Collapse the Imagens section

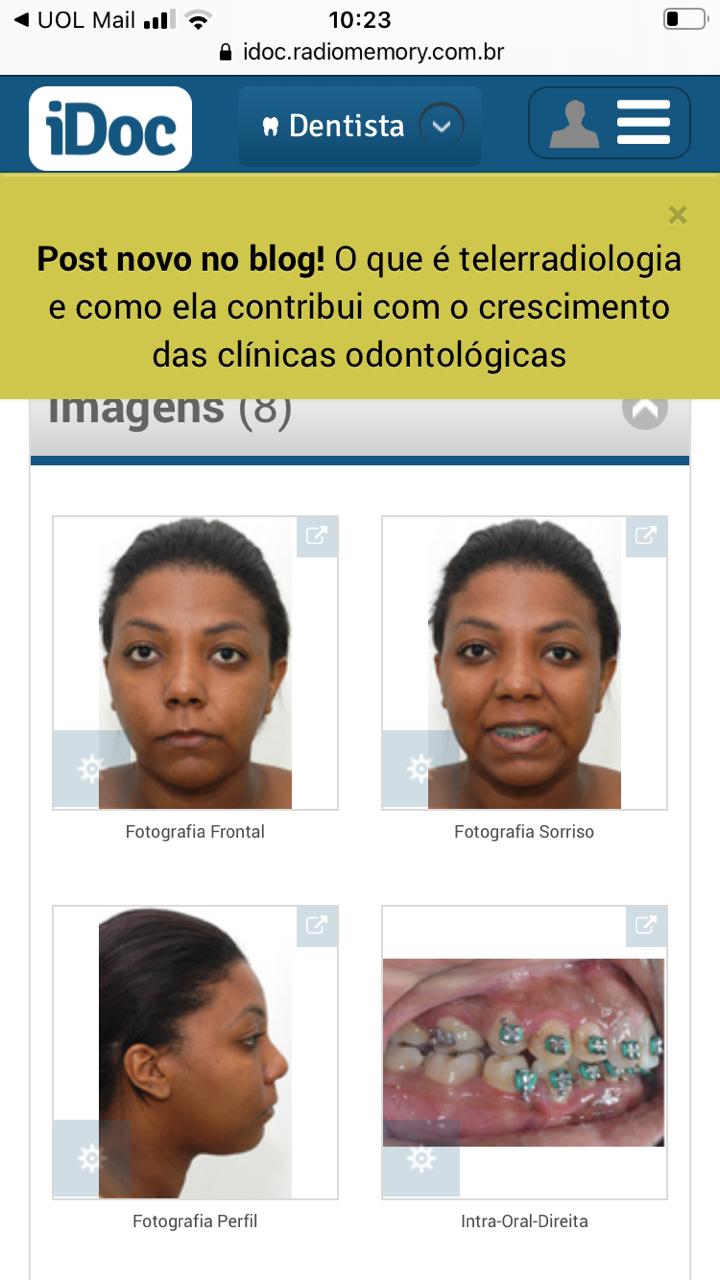(645, 408)
